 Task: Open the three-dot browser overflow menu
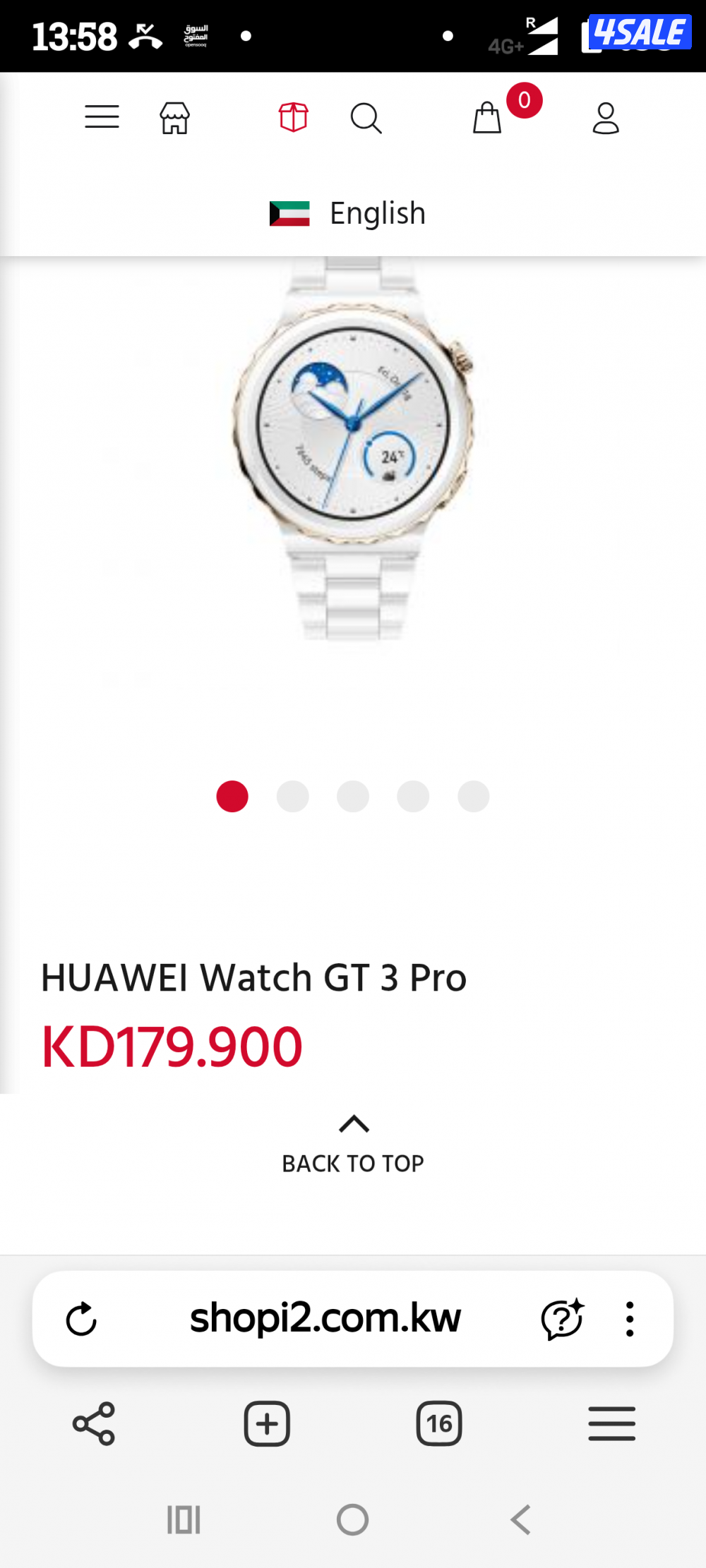point(630,1319)
